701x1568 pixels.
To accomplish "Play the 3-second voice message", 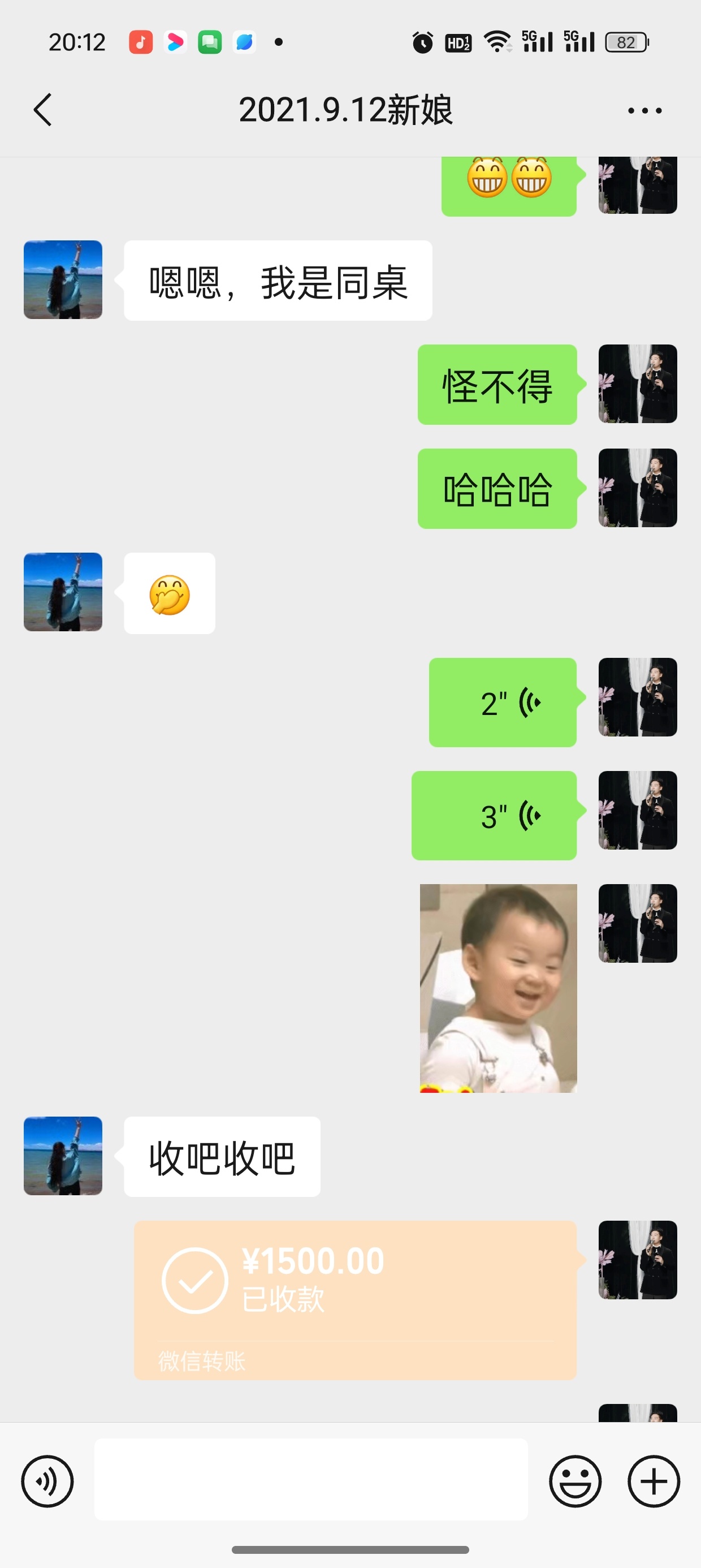I will [494, 816].
